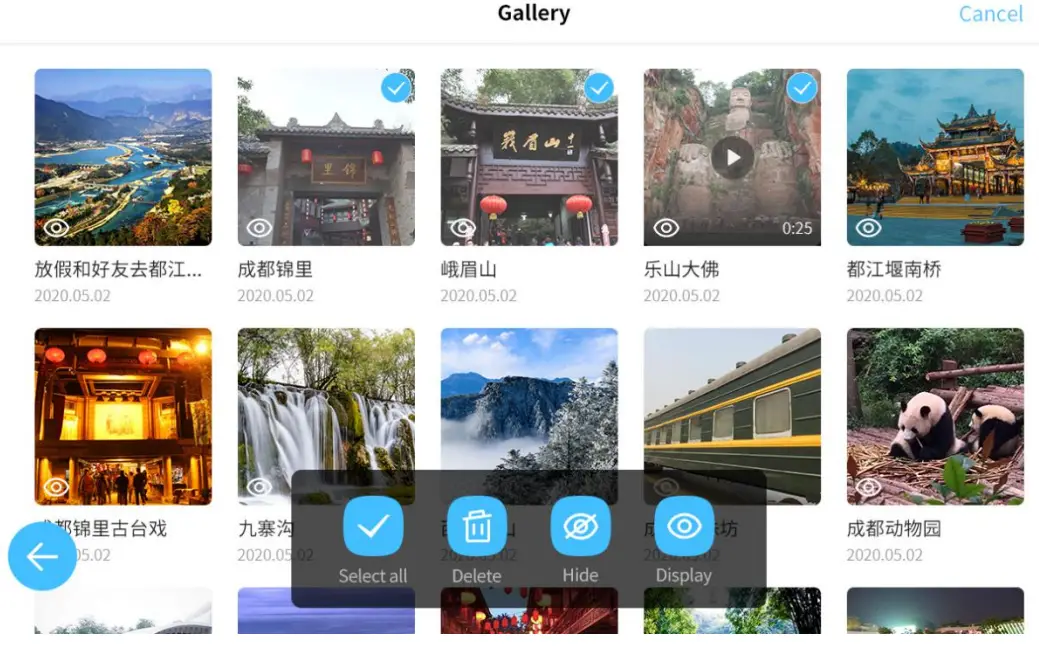Select the 都江堰南桥 photo
The image size is (1039, 647).
935,157
